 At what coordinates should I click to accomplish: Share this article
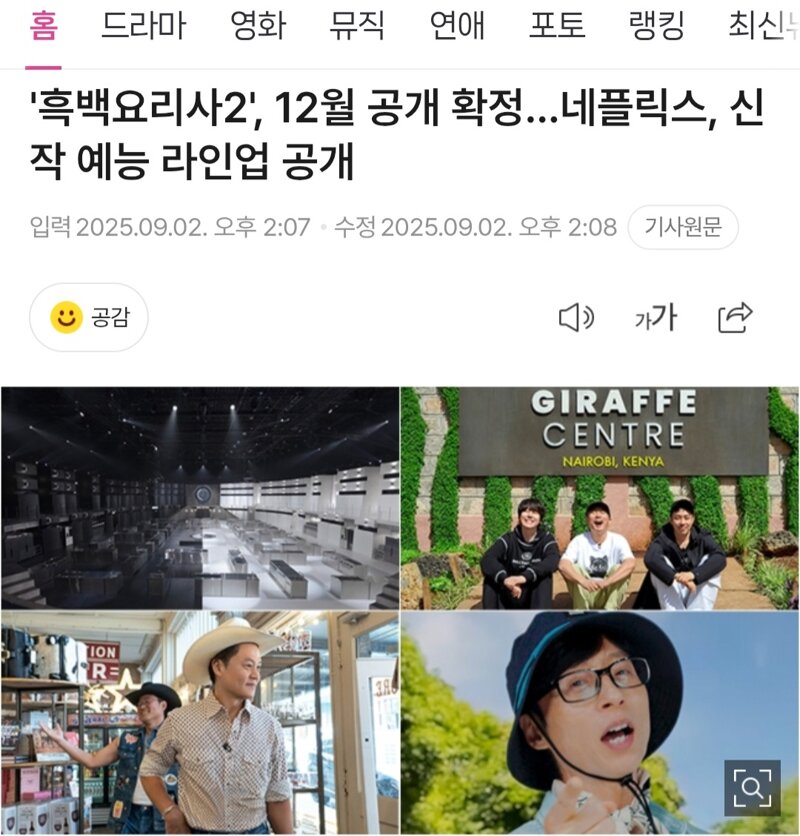pyautogui.click(x=735, y=318)
